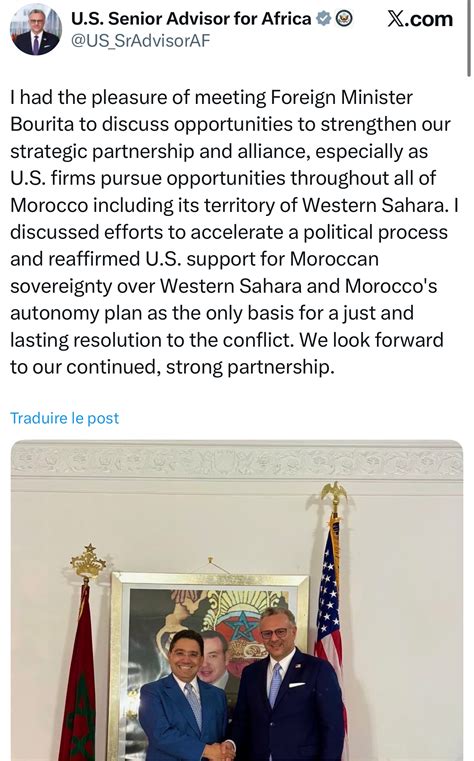Screen dimensions: 474x761
Task: Open the @US_SrAdvisorAF account handle
Action: (x=141, y=41)
